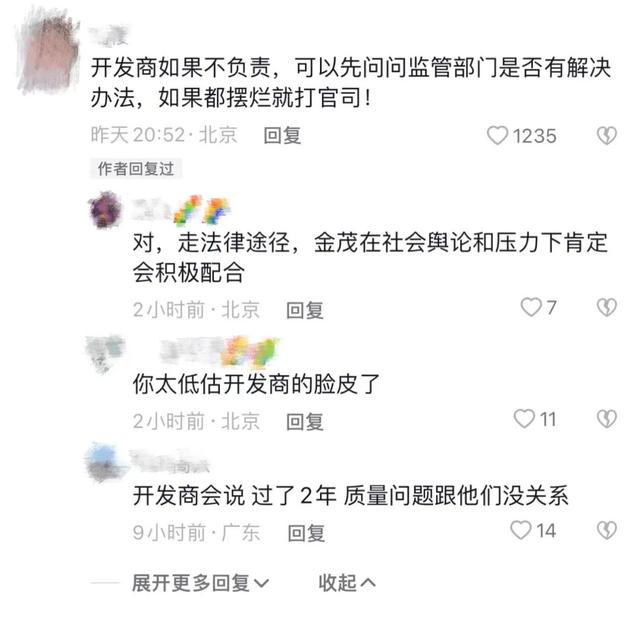Dislike the comment about 走法律途径
The height and width of the screenshot is (617, 640).
pos(606,308)
